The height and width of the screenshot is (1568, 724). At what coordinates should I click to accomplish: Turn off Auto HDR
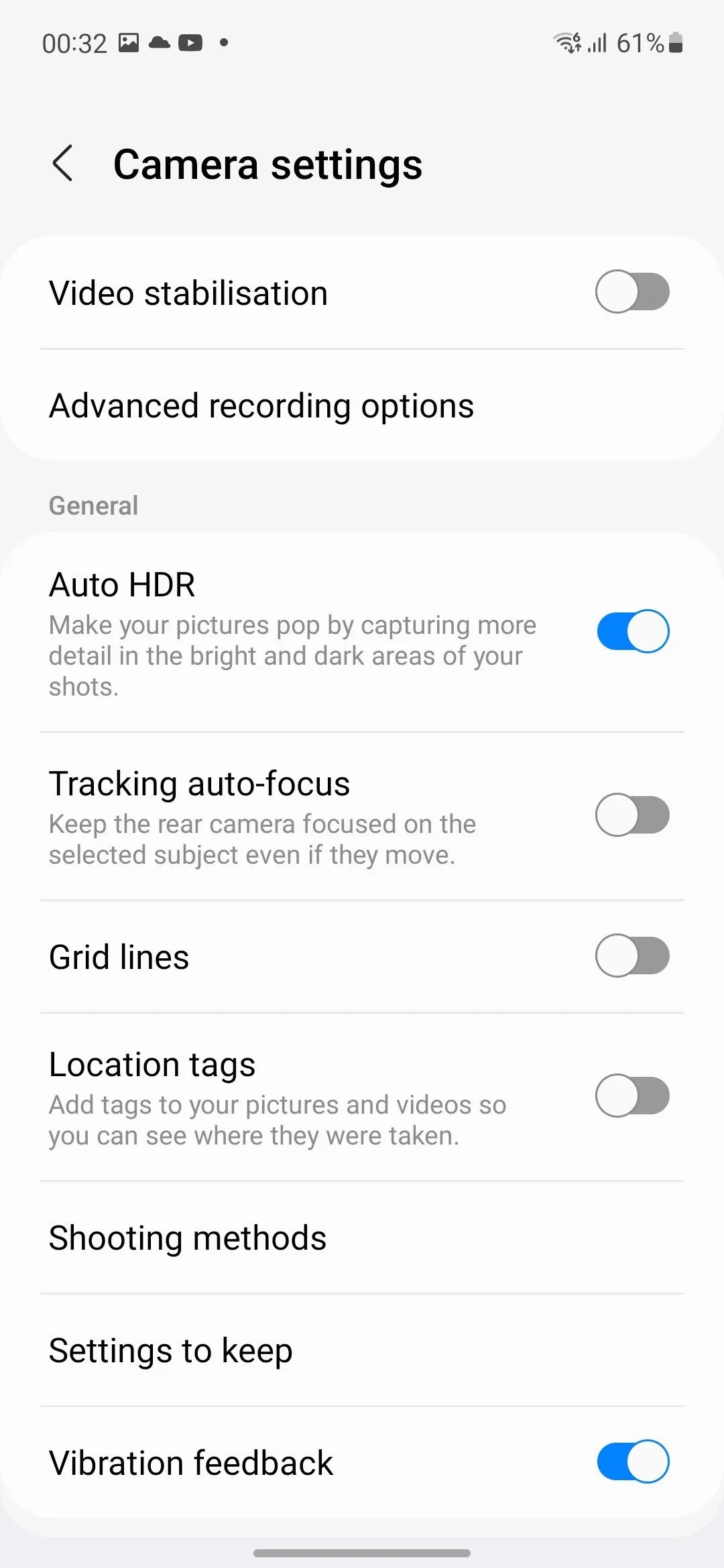(x=632, y=631)
